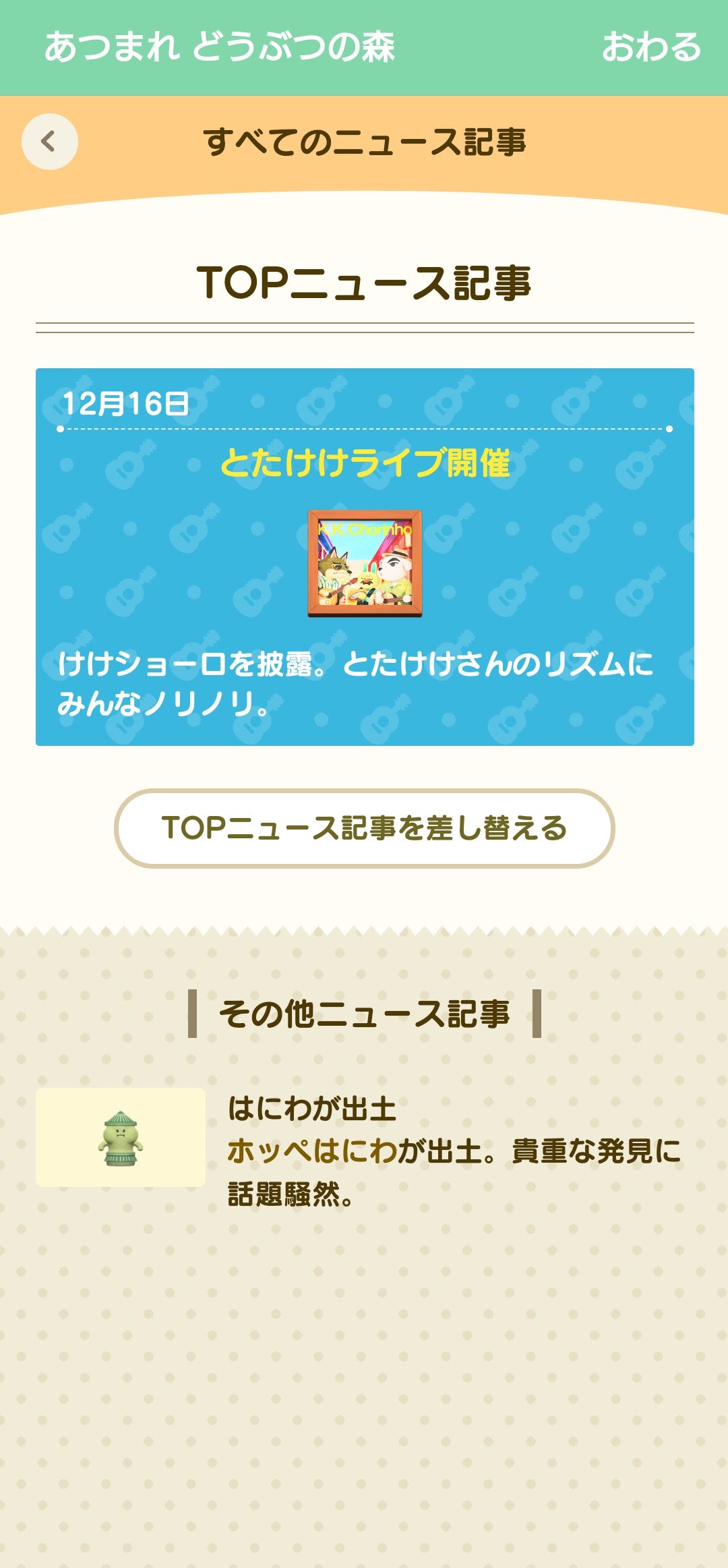Viewport: 728px width, 1568px height.
Task: Go back using the arrow button
Action: [50, 142]
